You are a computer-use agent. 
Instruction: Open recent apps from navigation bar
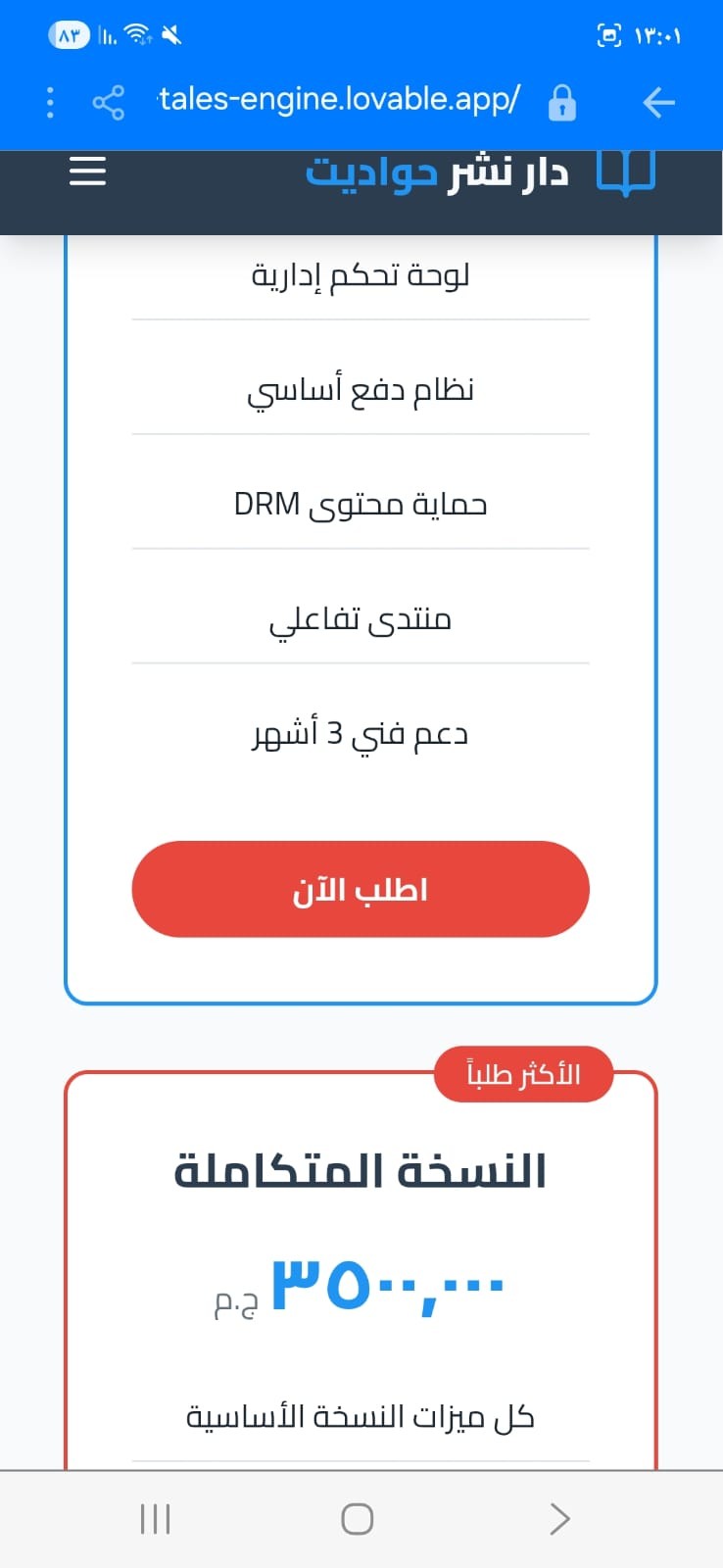156,1519
